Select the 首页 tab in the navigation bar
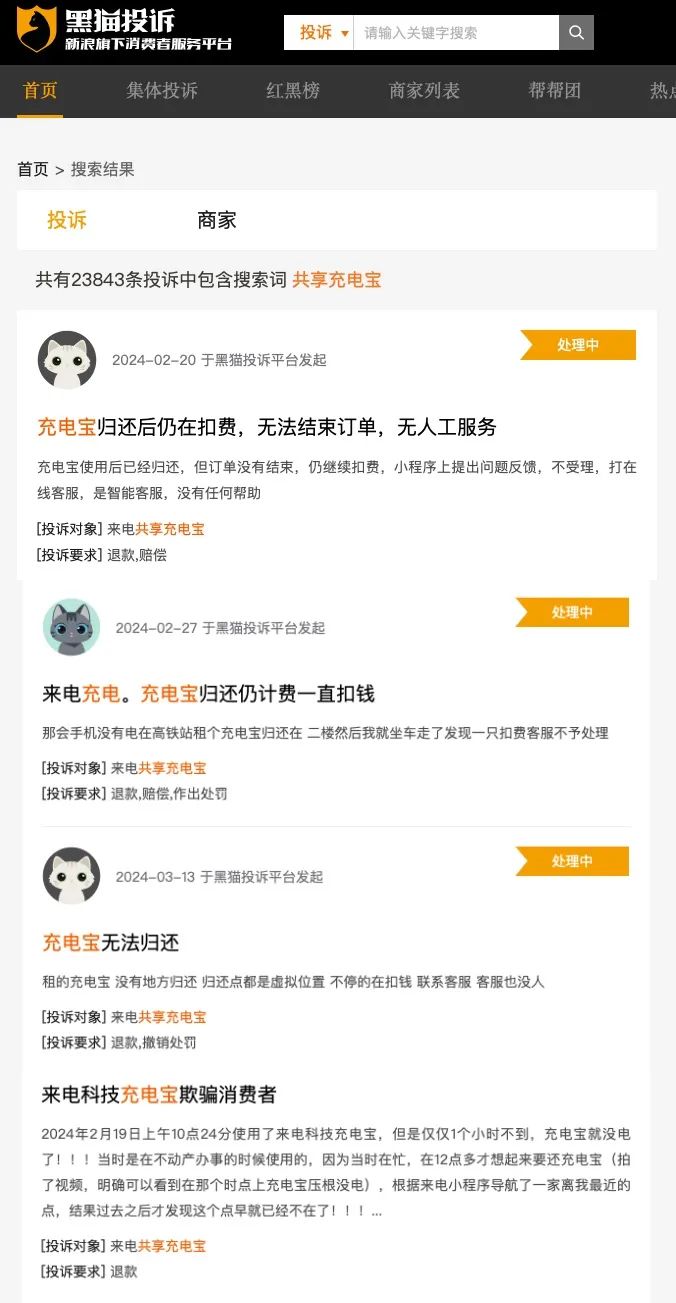Image resolution: width=676 pixels, height=1303 pixels. pos(40,91)
